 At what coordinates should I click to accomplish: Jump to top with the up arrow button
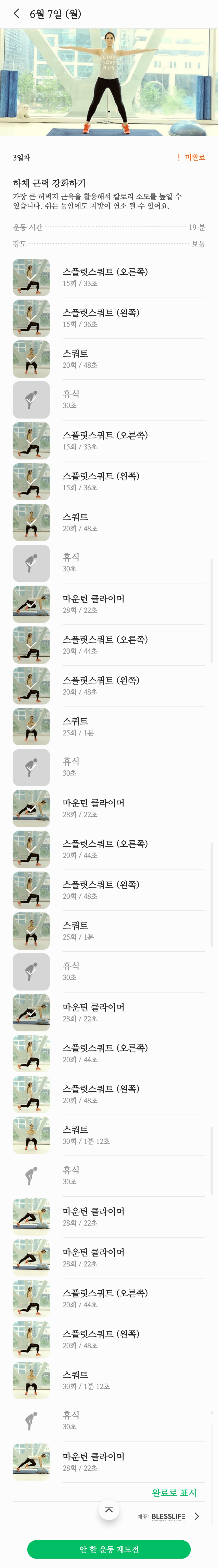pyautogui.click(x=109, y=1510)
